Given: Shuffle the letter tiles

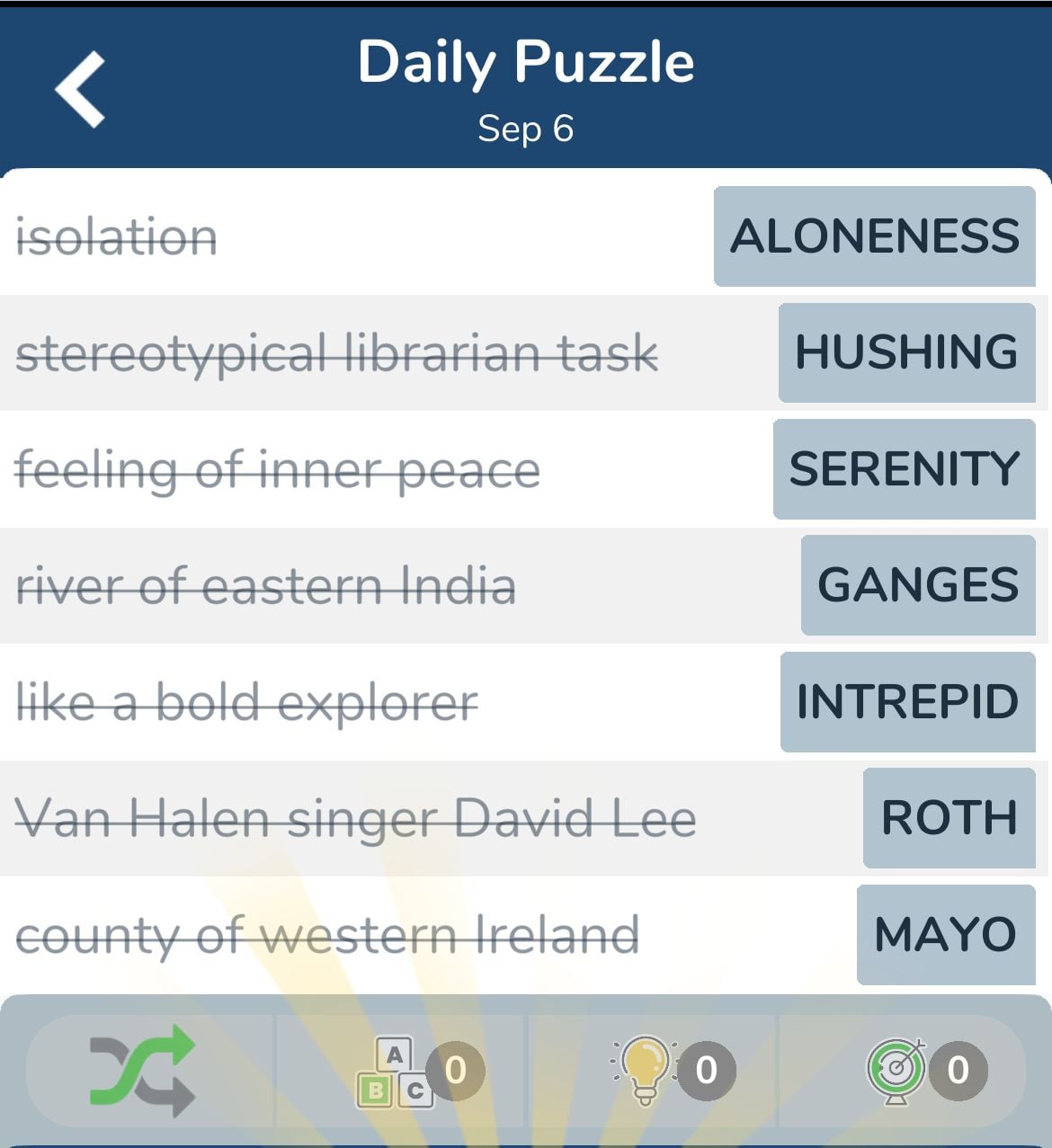Looking at the screenshot, I should pyautogui.click(x=142, y=1069).
